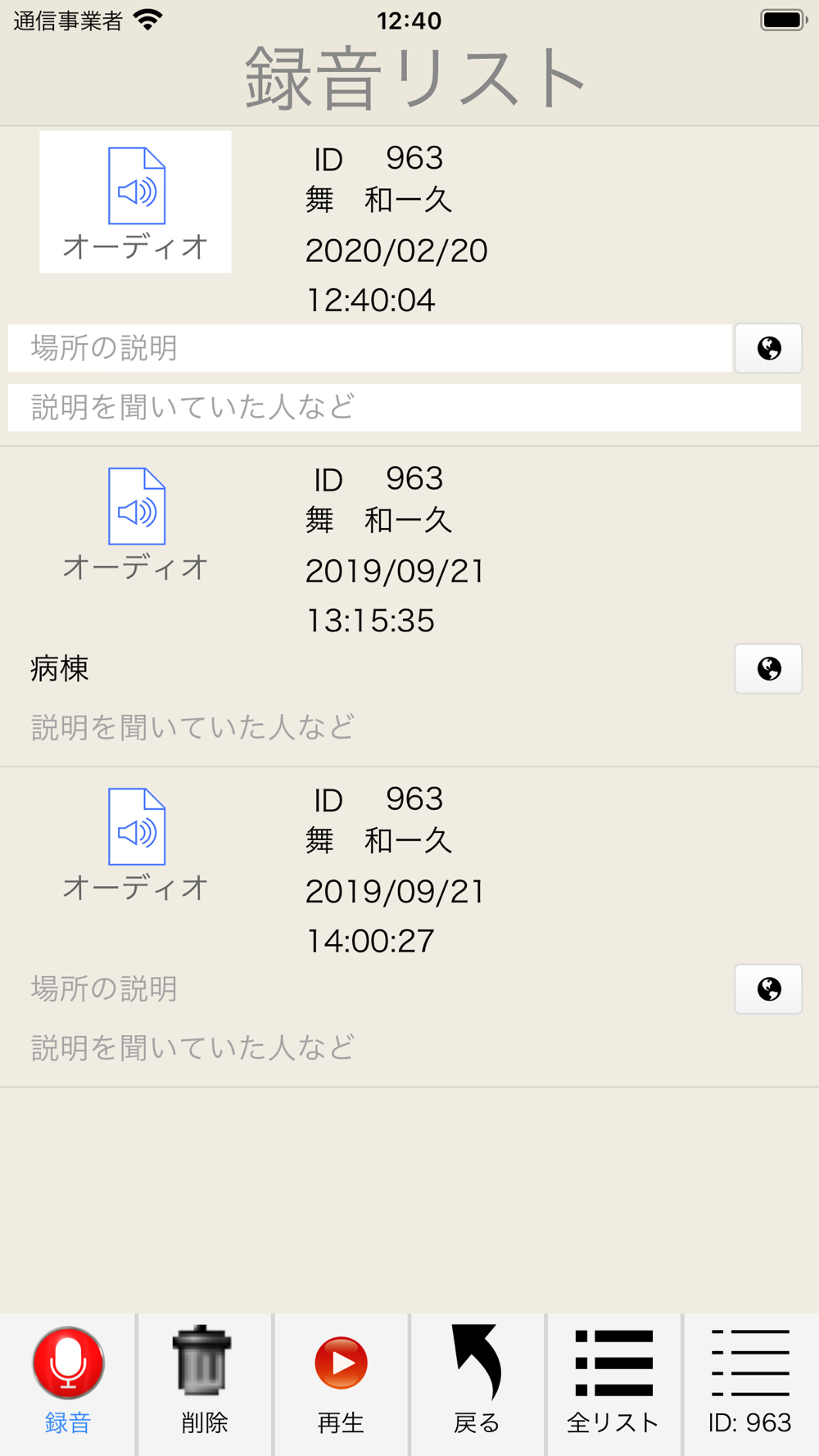Screen dimensions: 819x1456
Task: Edit listener field of the 2020/02/20 recording
Action: 405,407
